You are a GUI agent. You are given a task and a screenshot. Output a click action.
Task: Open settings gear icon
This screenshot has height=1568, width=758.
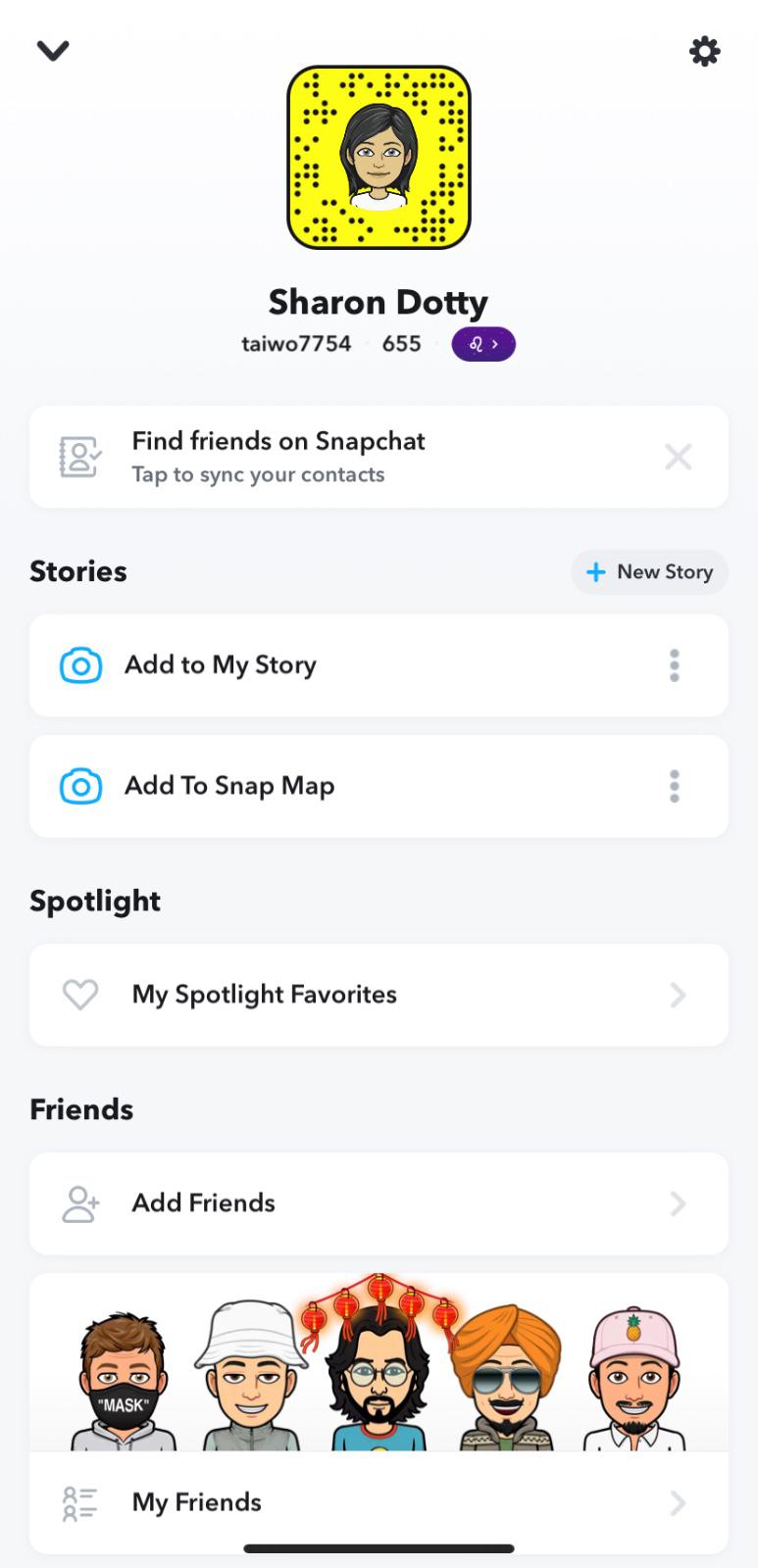[704, 51]
